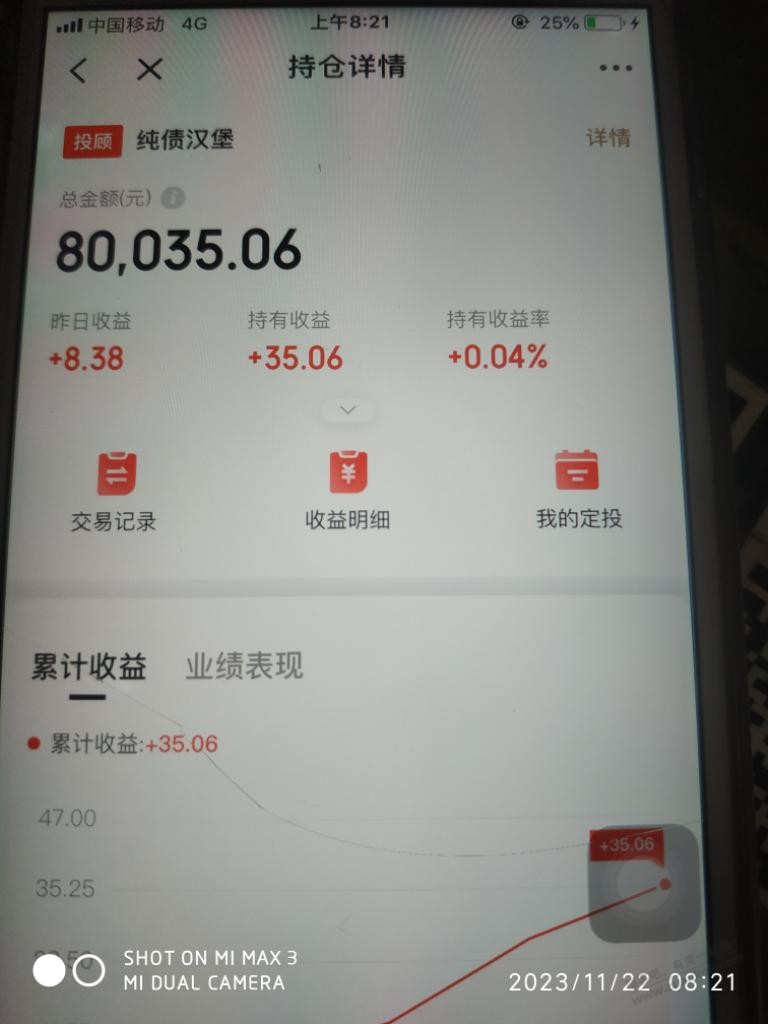Viewport: 768px width, 1024px height.
Task: Close the page with the X icon
Action: click(x=149, y=69)
